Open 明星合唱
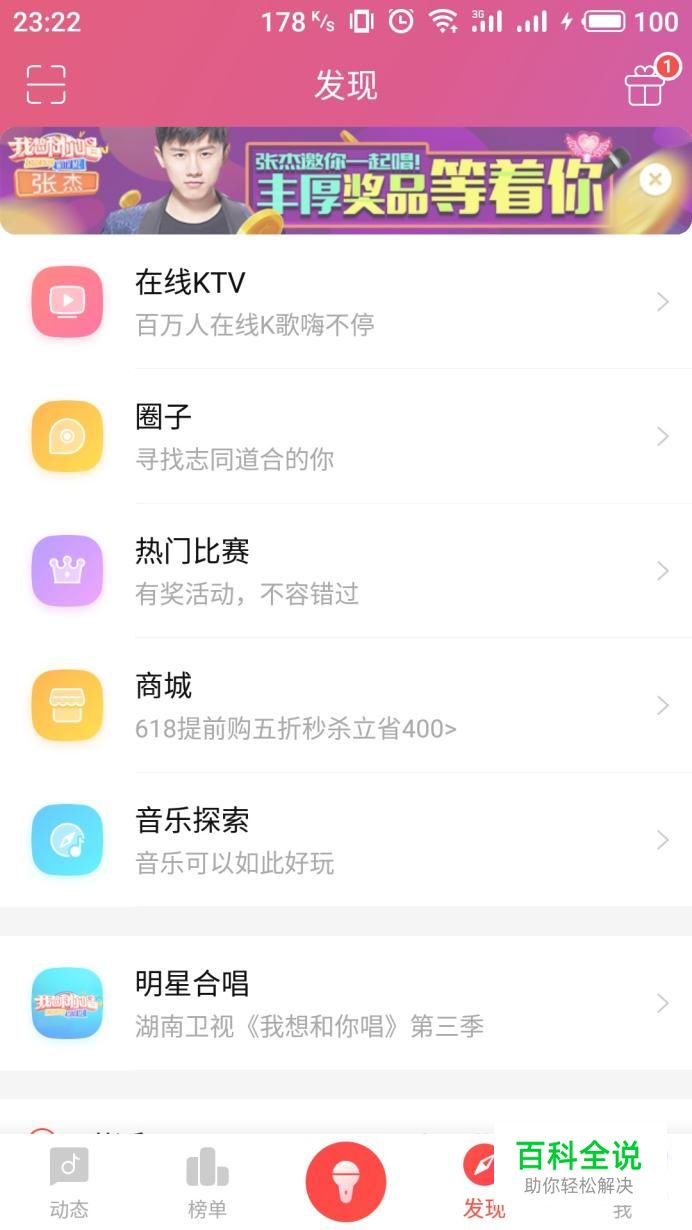Image resolution: width=692 pixels, height=1230 pixels. click(x=346, y=1003)
